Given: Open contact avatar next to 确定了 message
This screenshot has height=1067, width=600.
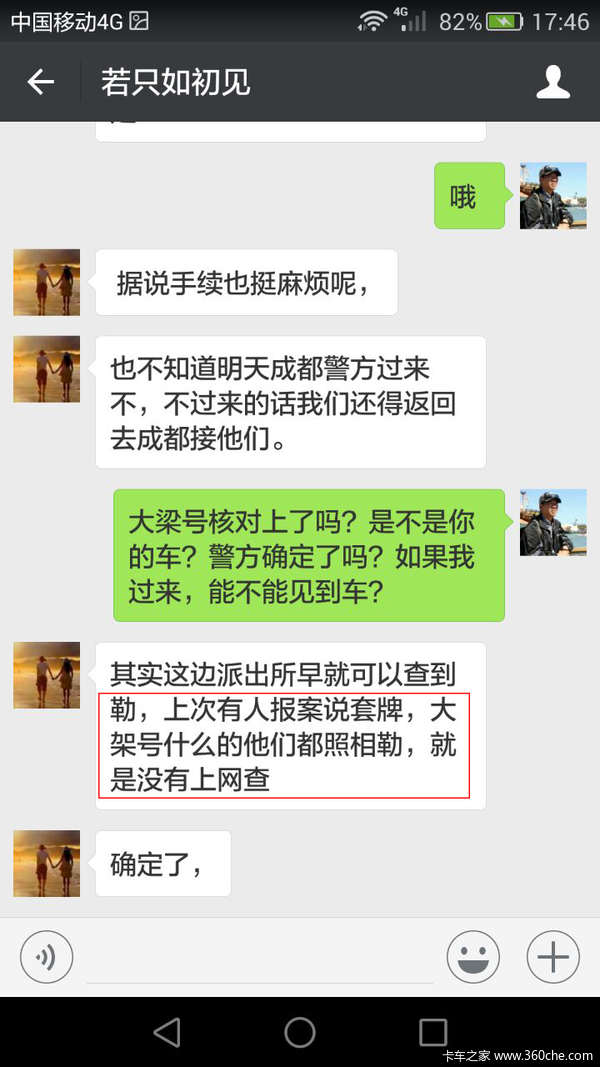Looking at the screenshot, I should [x=46, y=863].
